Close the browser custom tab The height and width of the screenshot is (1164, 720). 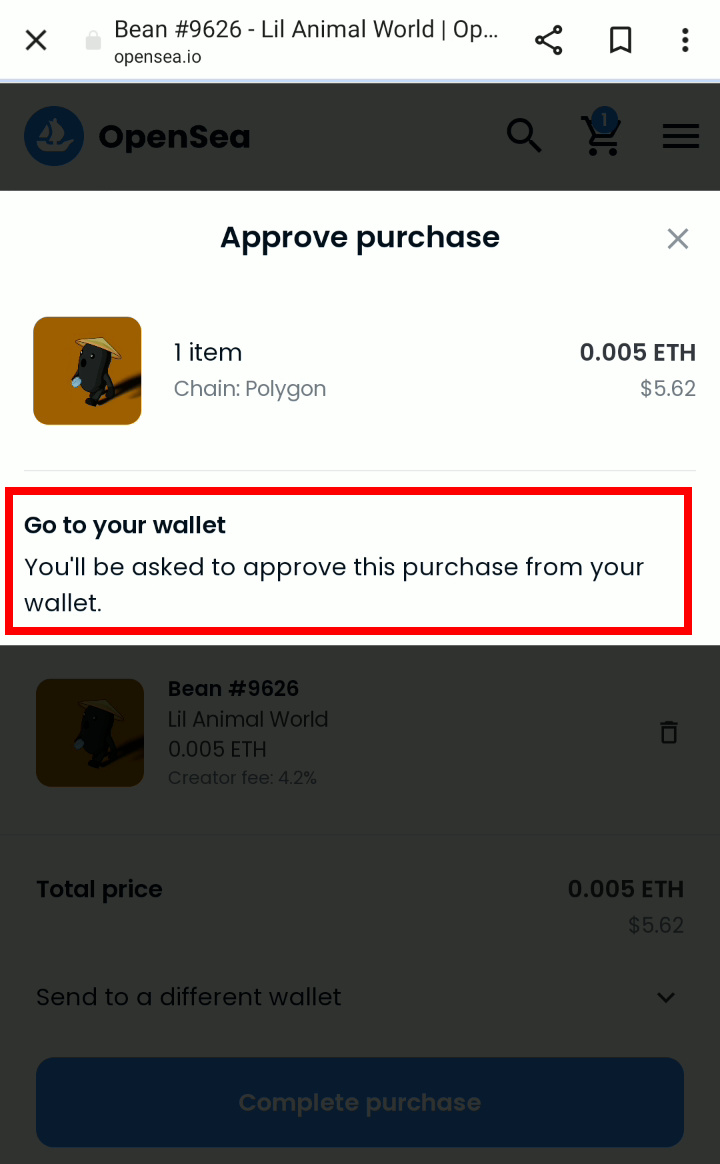36,40
